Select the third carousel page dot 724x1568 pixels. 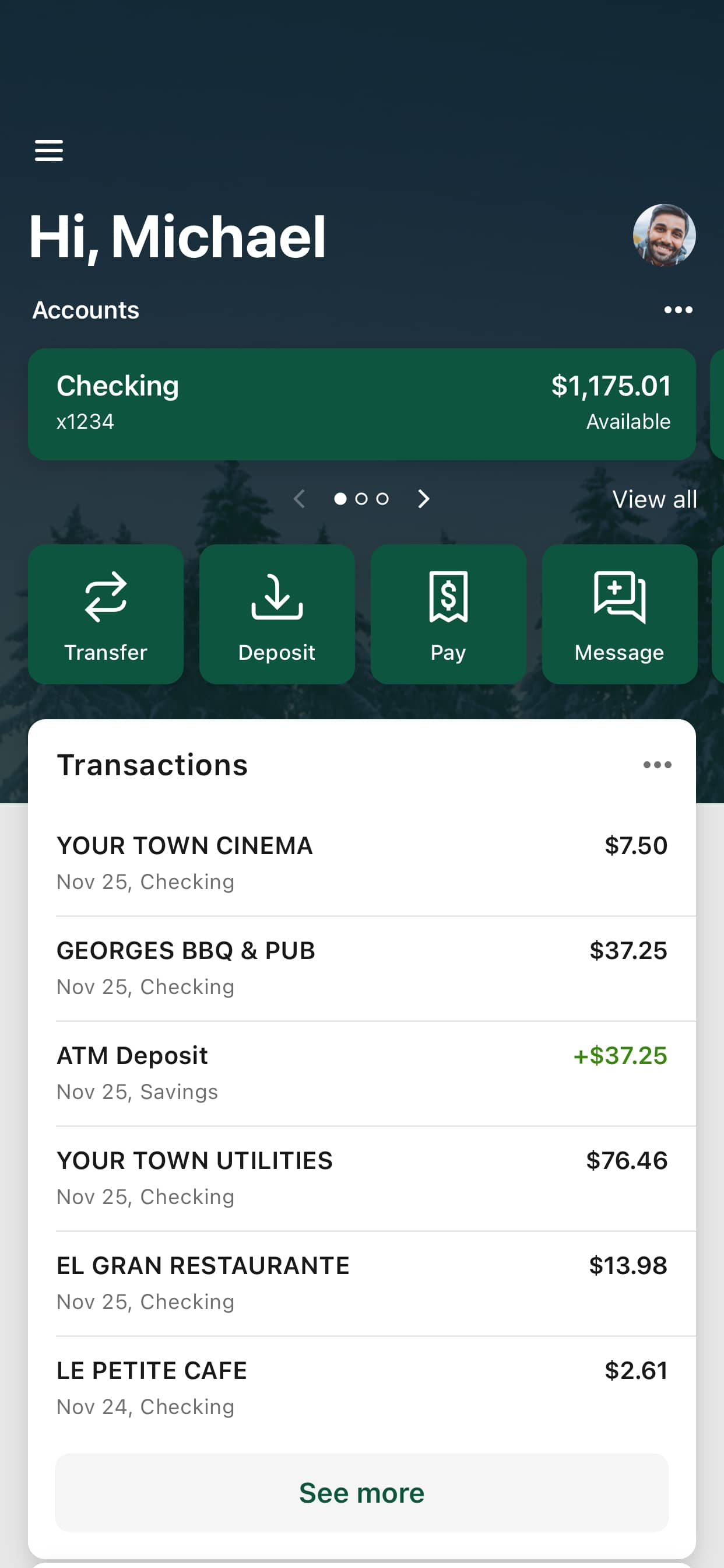click(382, 498)
